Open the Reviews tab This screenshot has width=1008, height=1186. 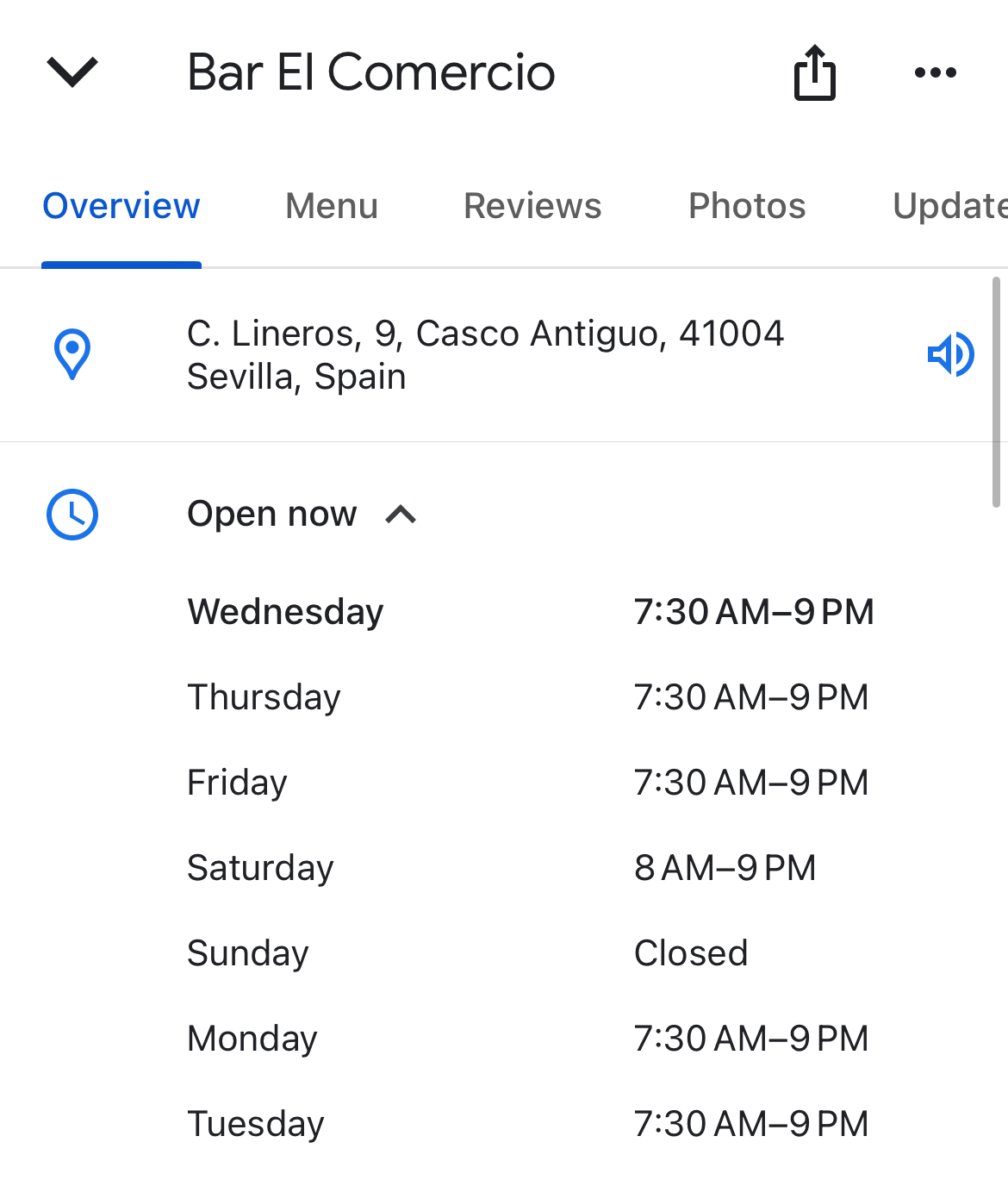(x=532, y=206)
